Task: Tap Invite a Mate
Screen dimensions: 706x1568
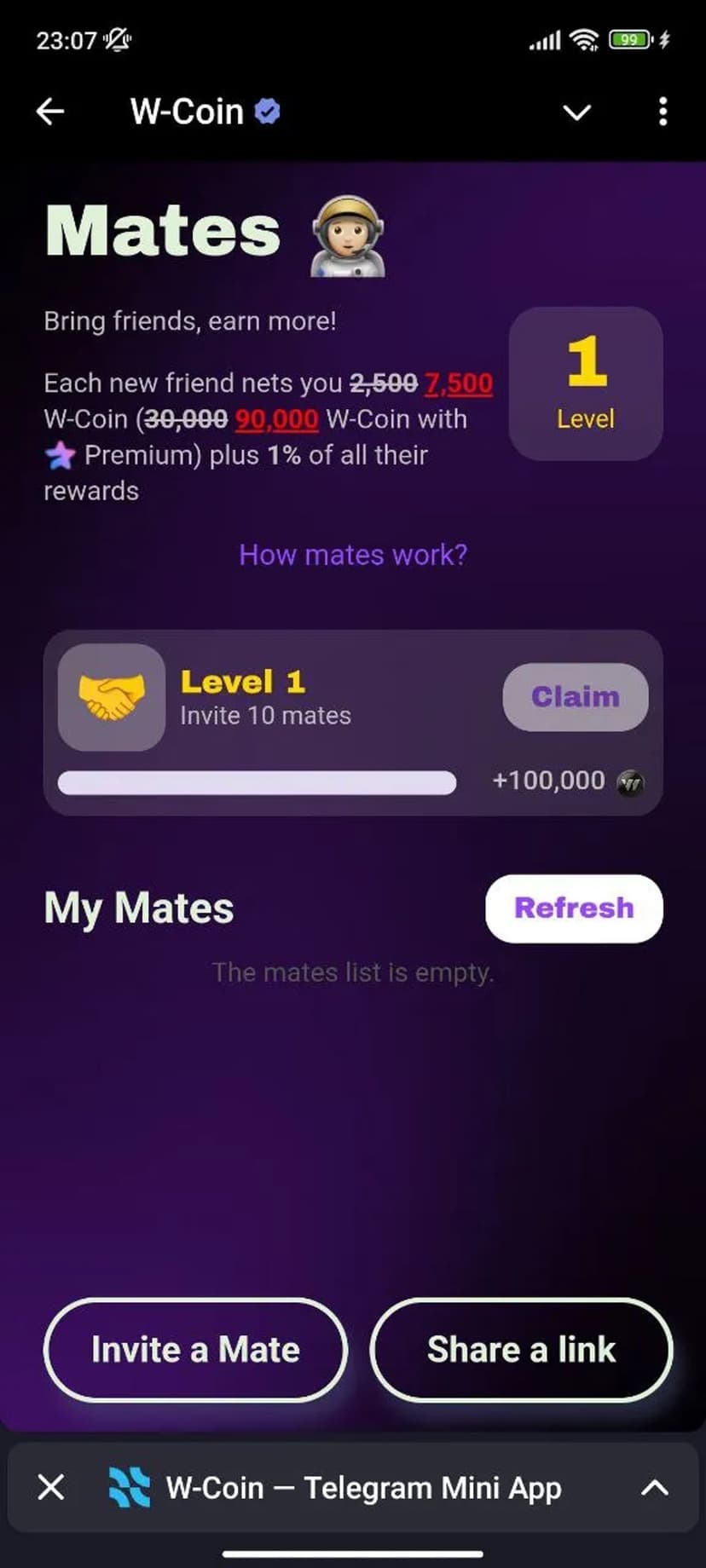Action: pyautogui.click(x=195, y=1350)
